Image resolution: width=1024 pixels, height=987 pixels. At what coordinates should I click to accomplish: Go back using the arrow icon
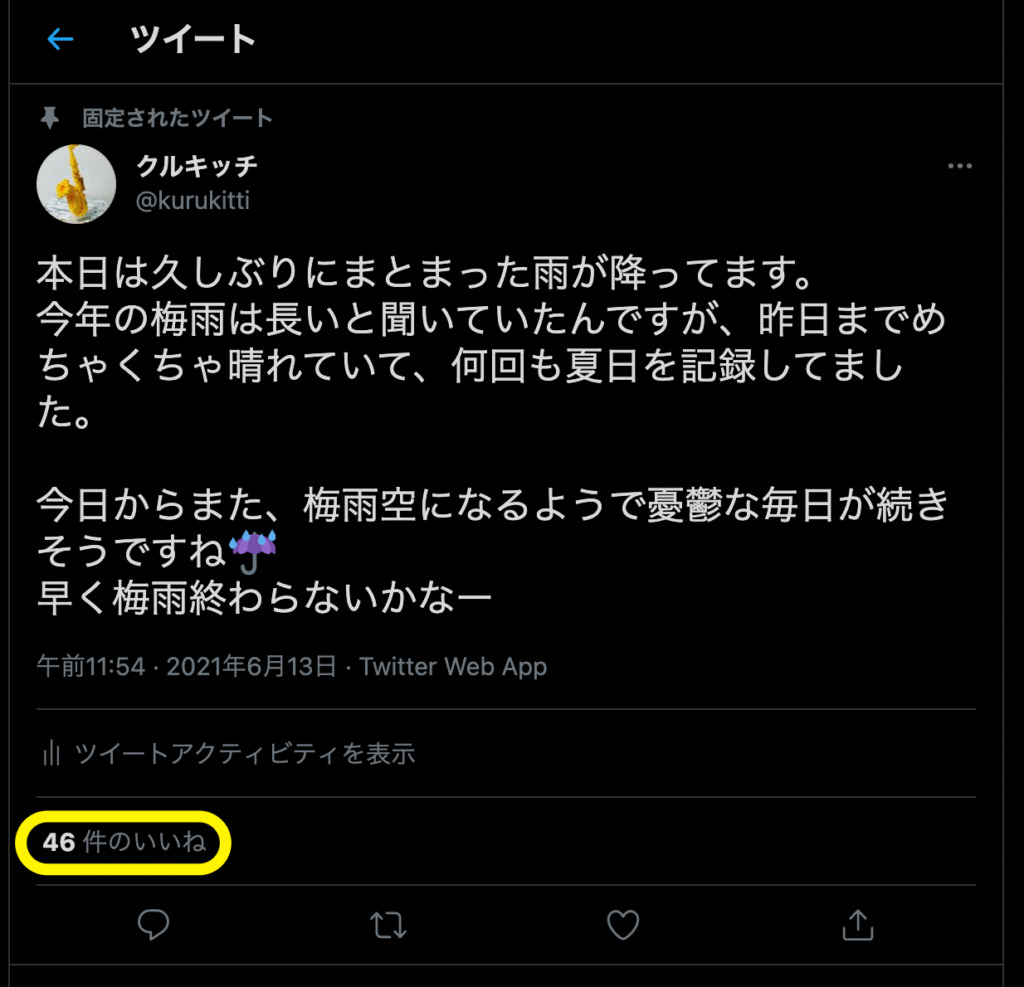pyautogui.click(x=61, y=40)
